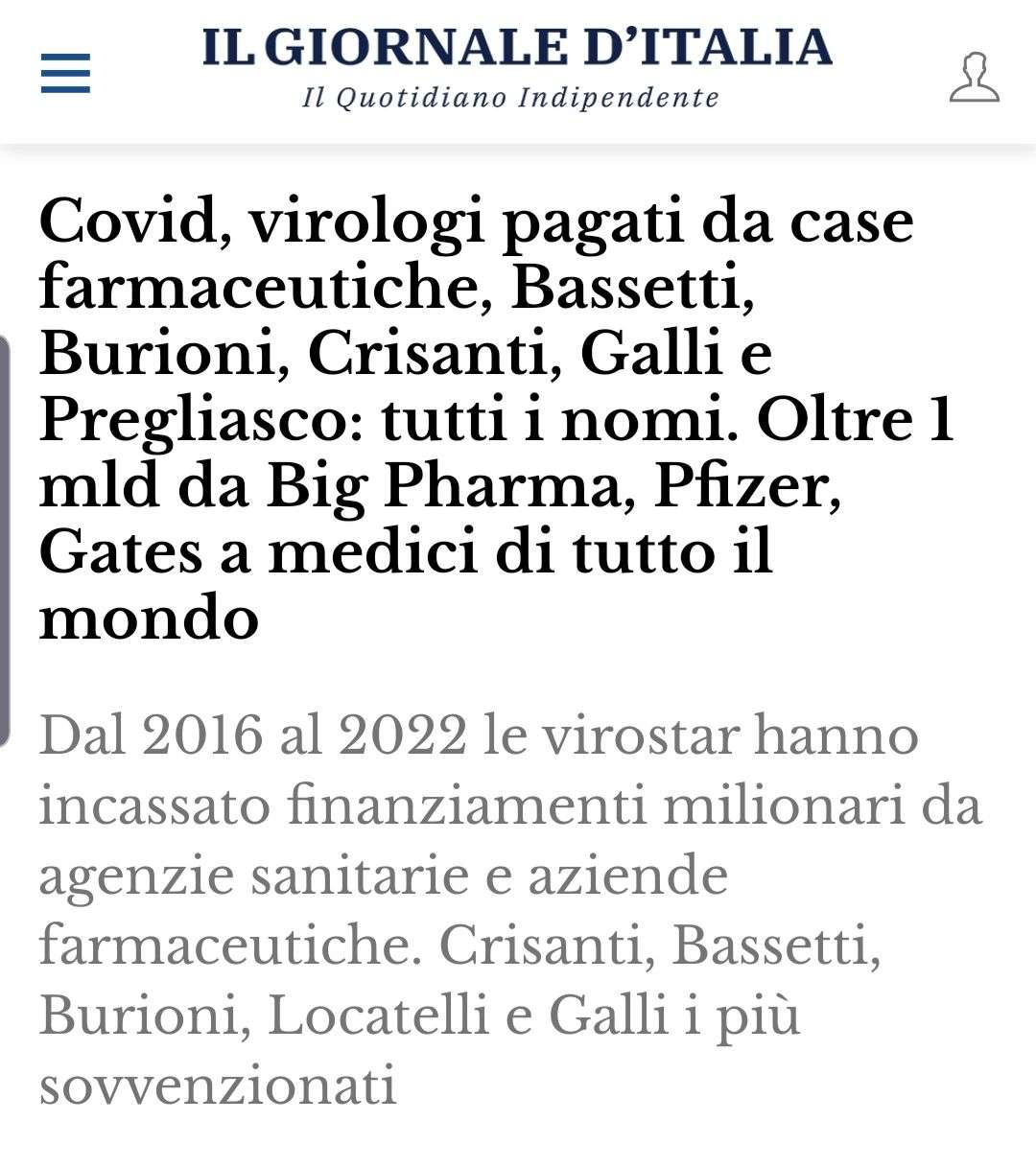Open the user account profile icon
1036x1167 pixels.
click(974, 78)
